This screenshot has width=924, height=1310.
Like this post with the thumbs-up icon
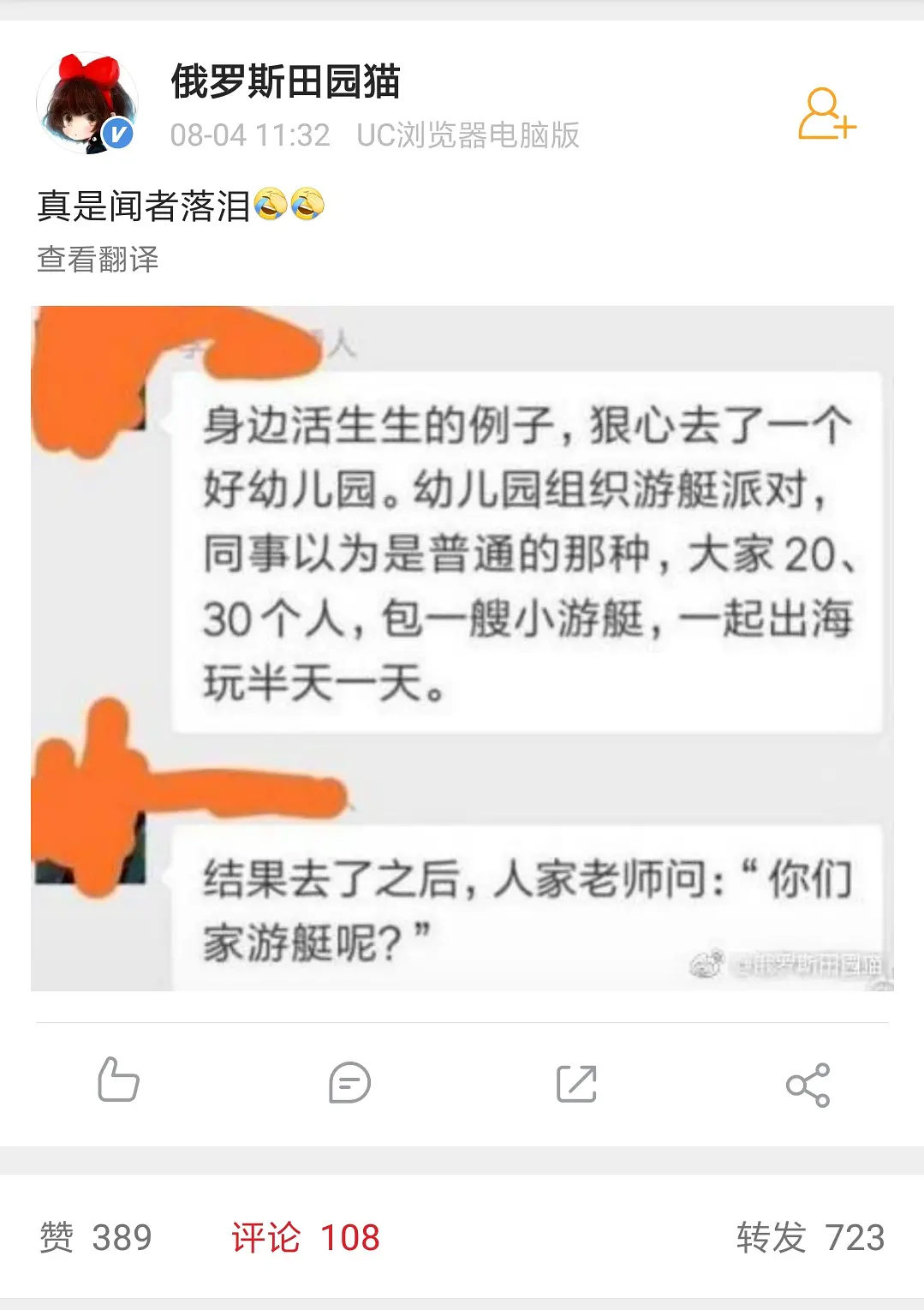(x=118, y=1080)
